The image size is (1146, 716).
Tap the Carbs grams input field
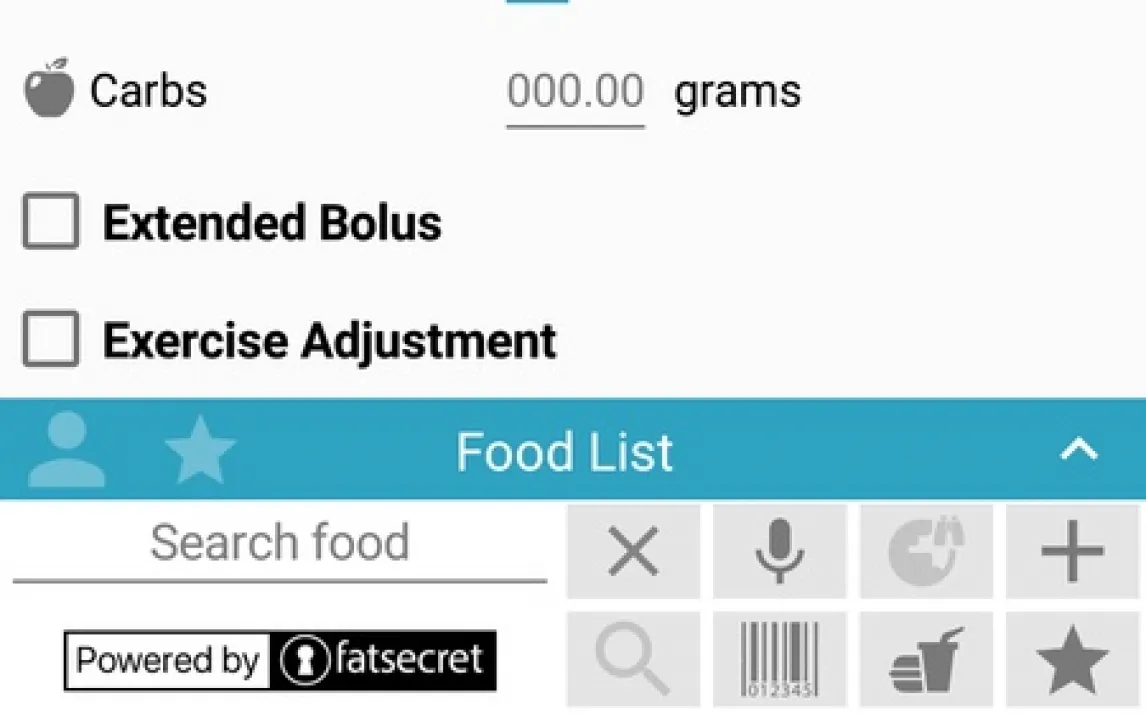click(x=575, y=93)
